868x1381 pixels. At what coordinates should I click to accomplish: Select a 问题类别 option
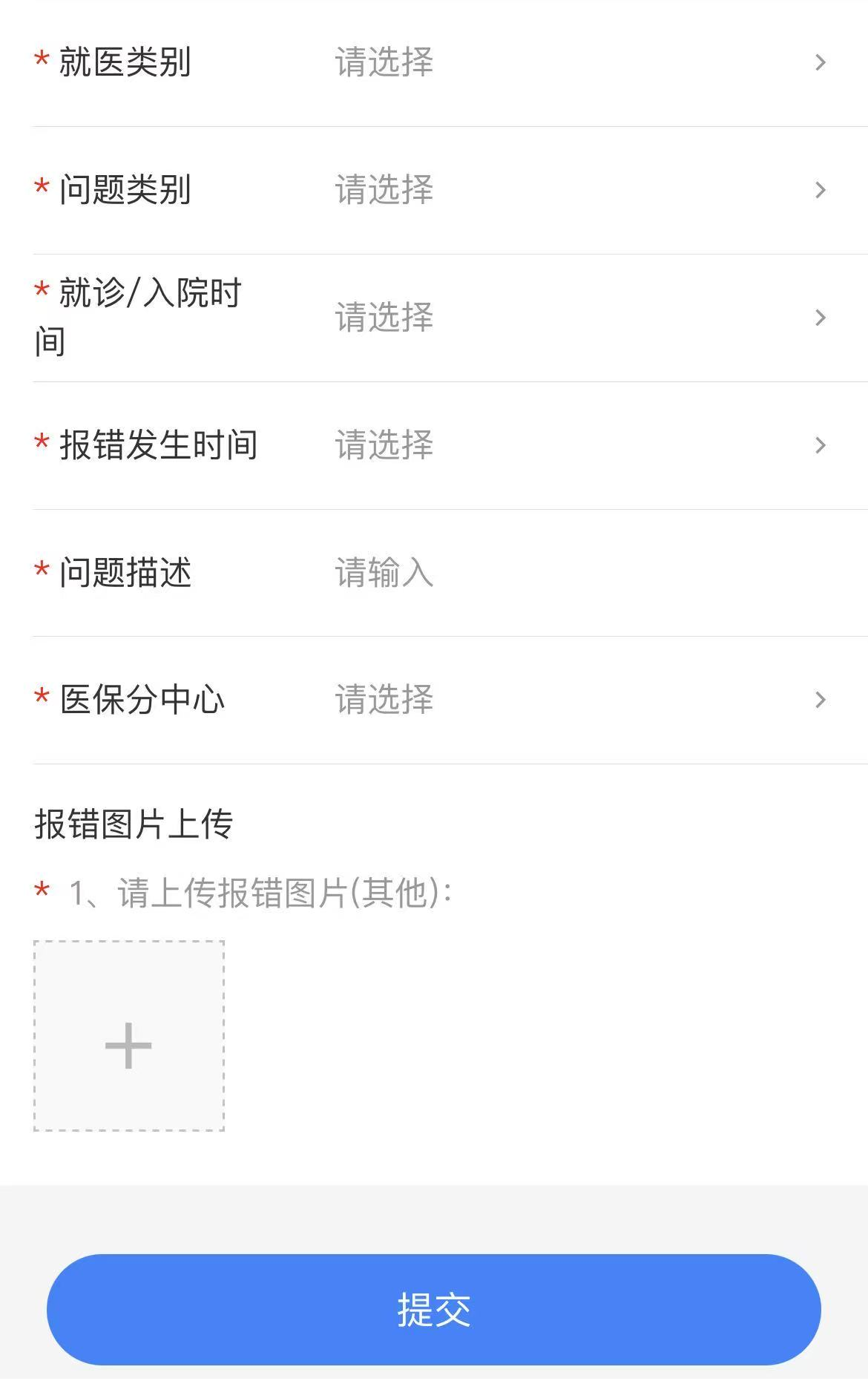(x=579, y=190)
